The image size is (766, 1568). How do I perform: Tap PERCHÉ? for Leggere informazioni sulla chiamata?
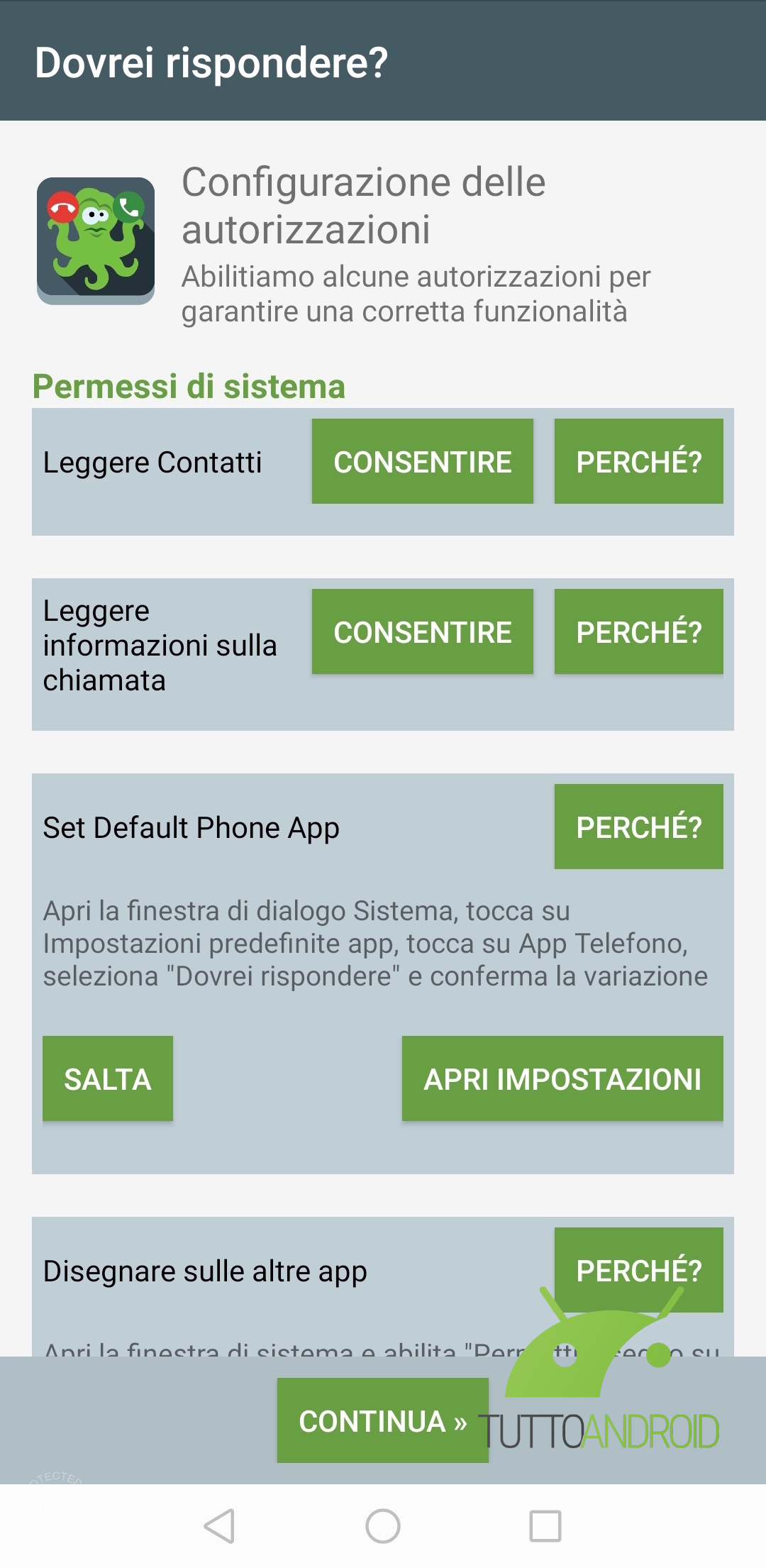pos(638,631)
